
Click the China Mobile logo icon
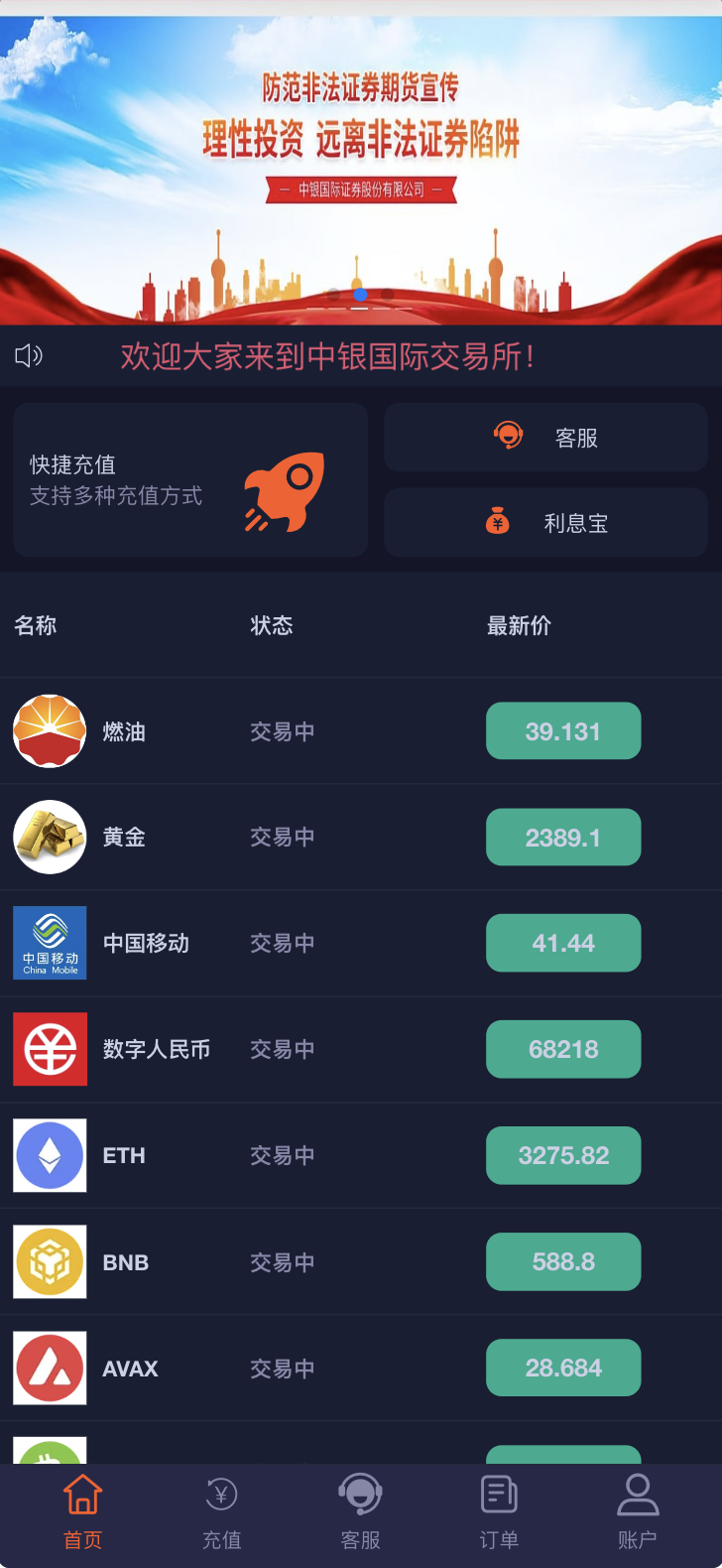pos(50,943)
